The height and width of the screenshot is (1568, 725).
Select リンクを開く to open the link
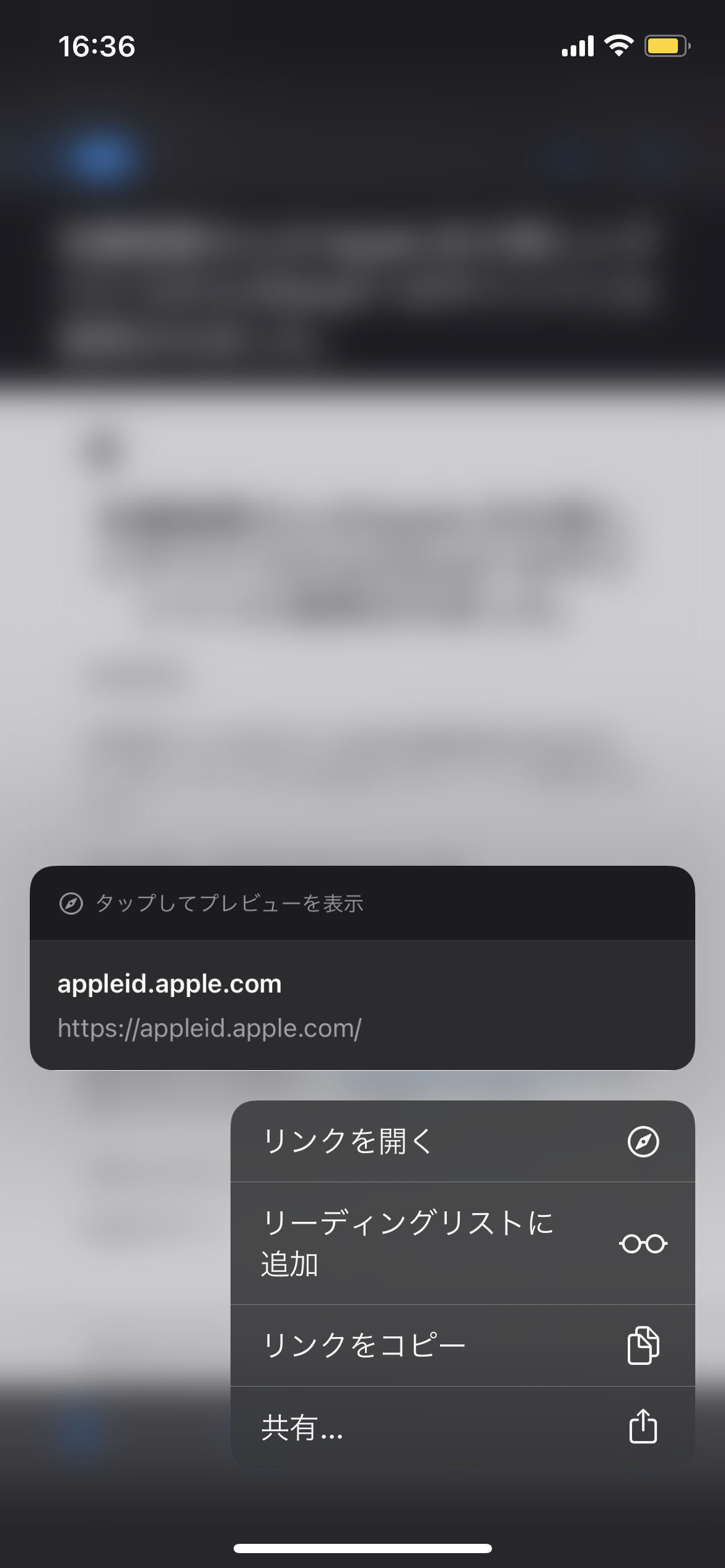462,1141
